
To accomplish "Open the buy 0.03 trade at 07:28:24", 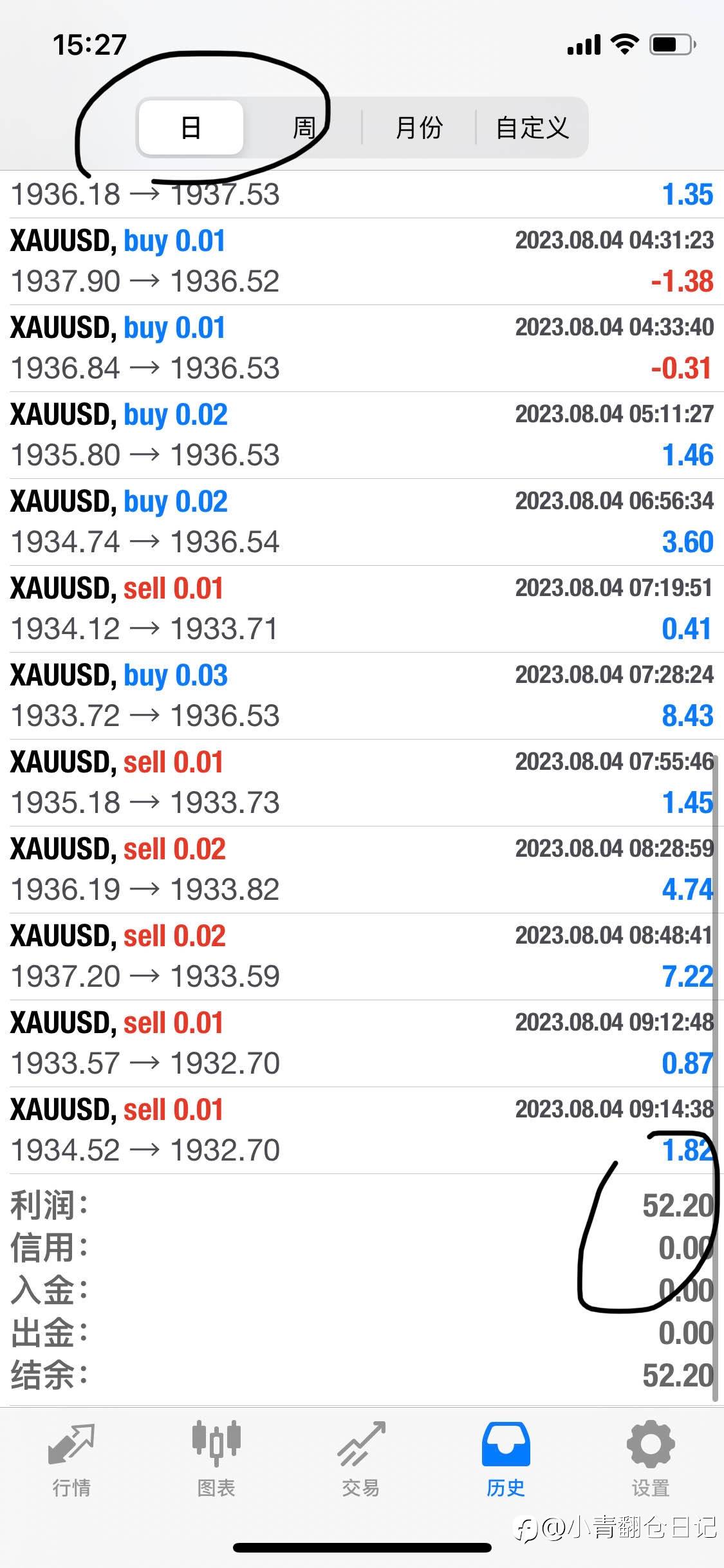I will point(362,696).
